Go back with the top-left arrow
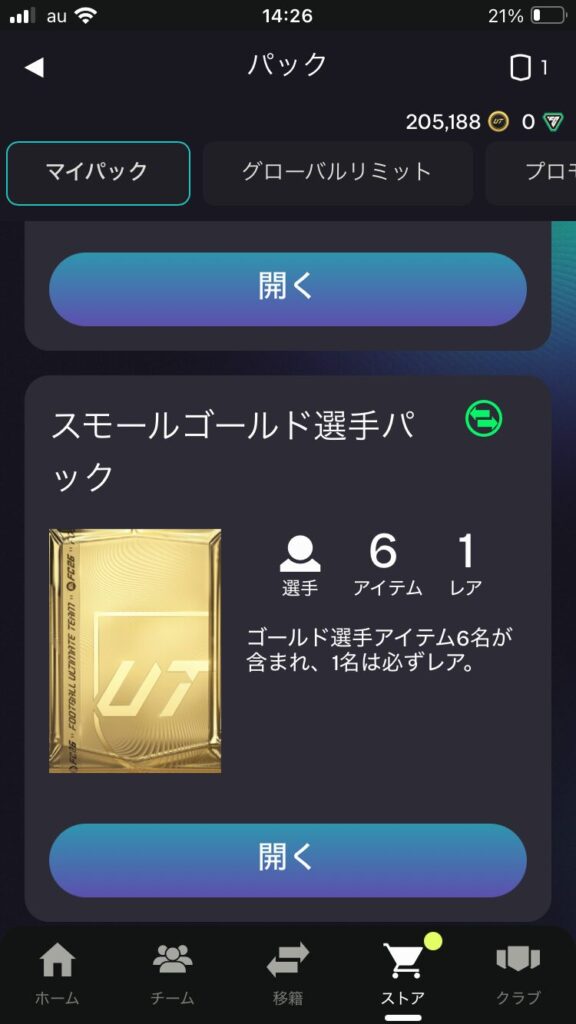The height and width of the screenshot is (1024, 576). pos(34,67)
